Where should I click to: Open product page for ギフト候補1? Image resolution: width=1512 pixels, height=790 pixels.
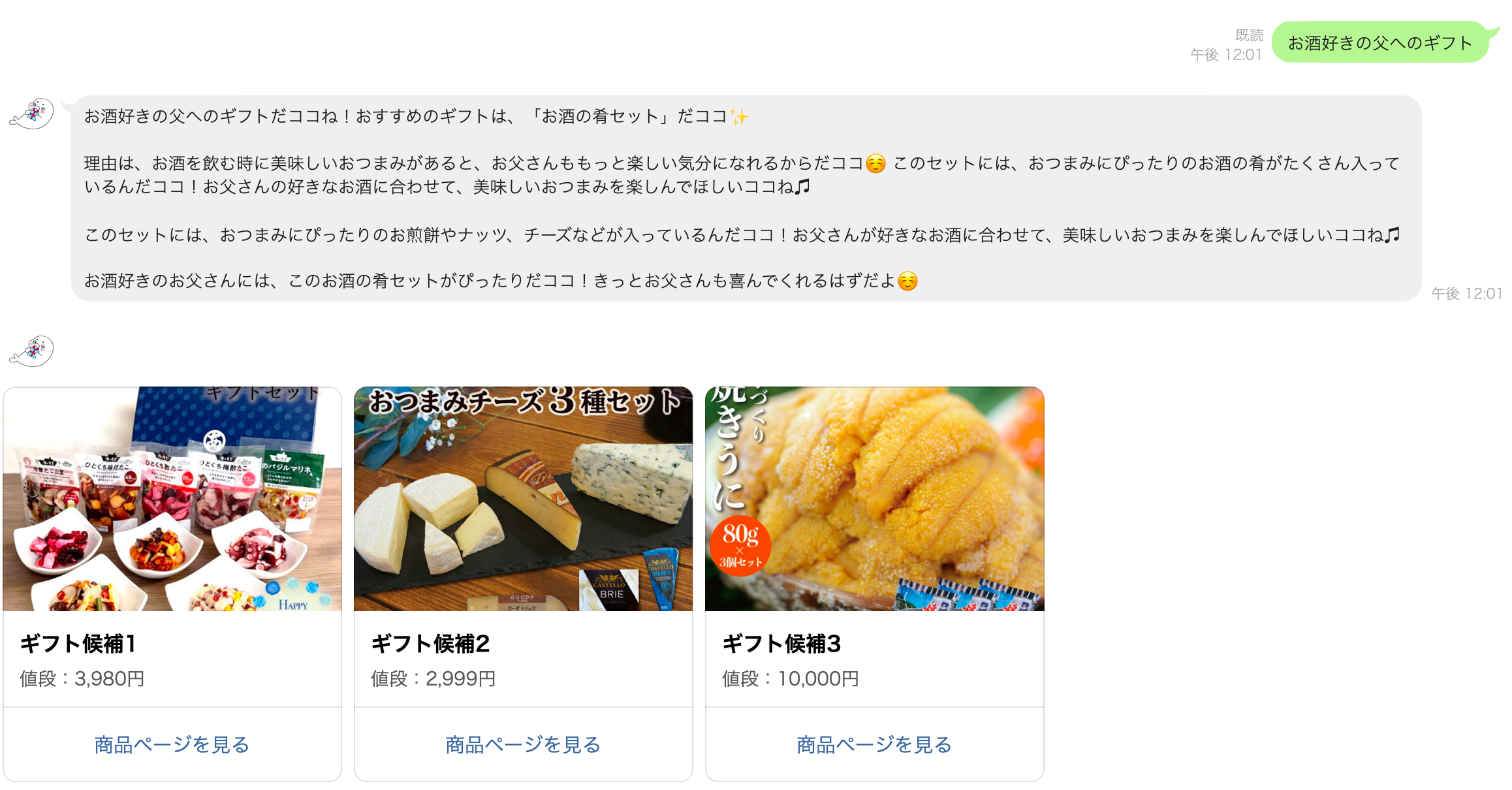172,744
